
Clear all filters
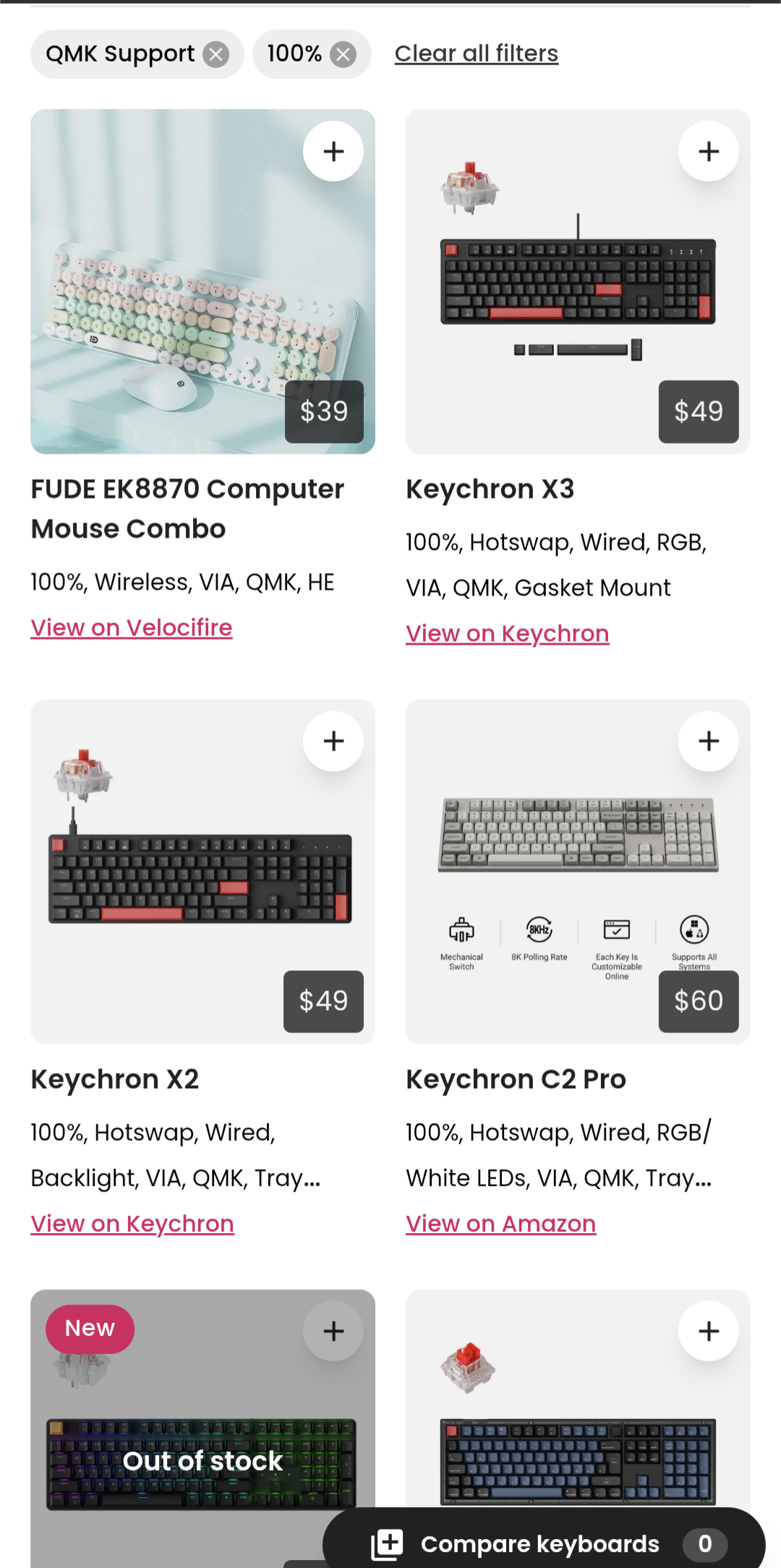tap(476, 54)
